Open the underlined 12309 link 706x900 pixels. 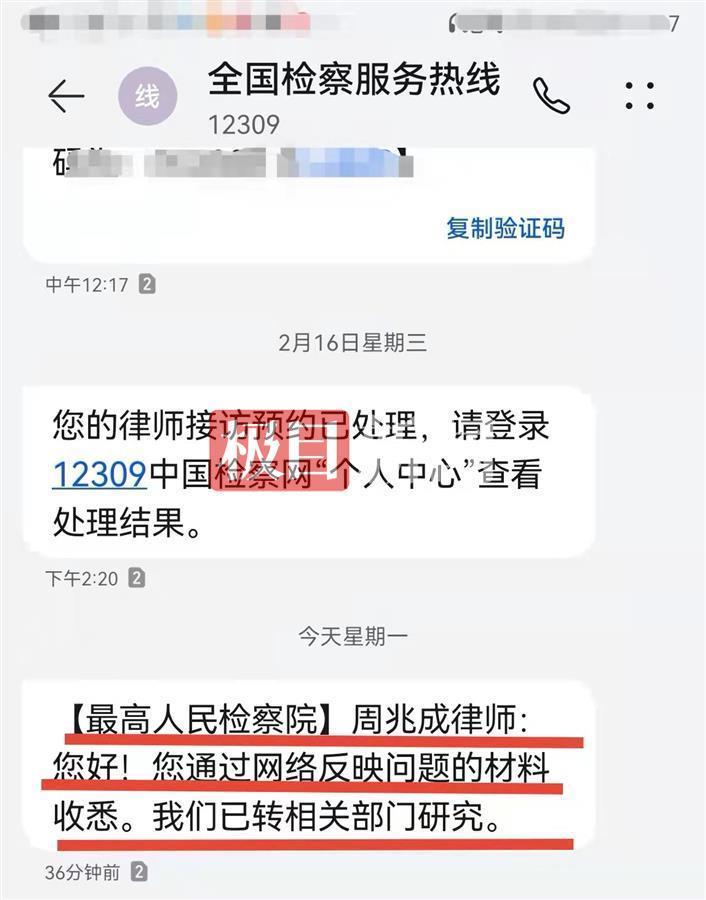click(x=99, y=474)
